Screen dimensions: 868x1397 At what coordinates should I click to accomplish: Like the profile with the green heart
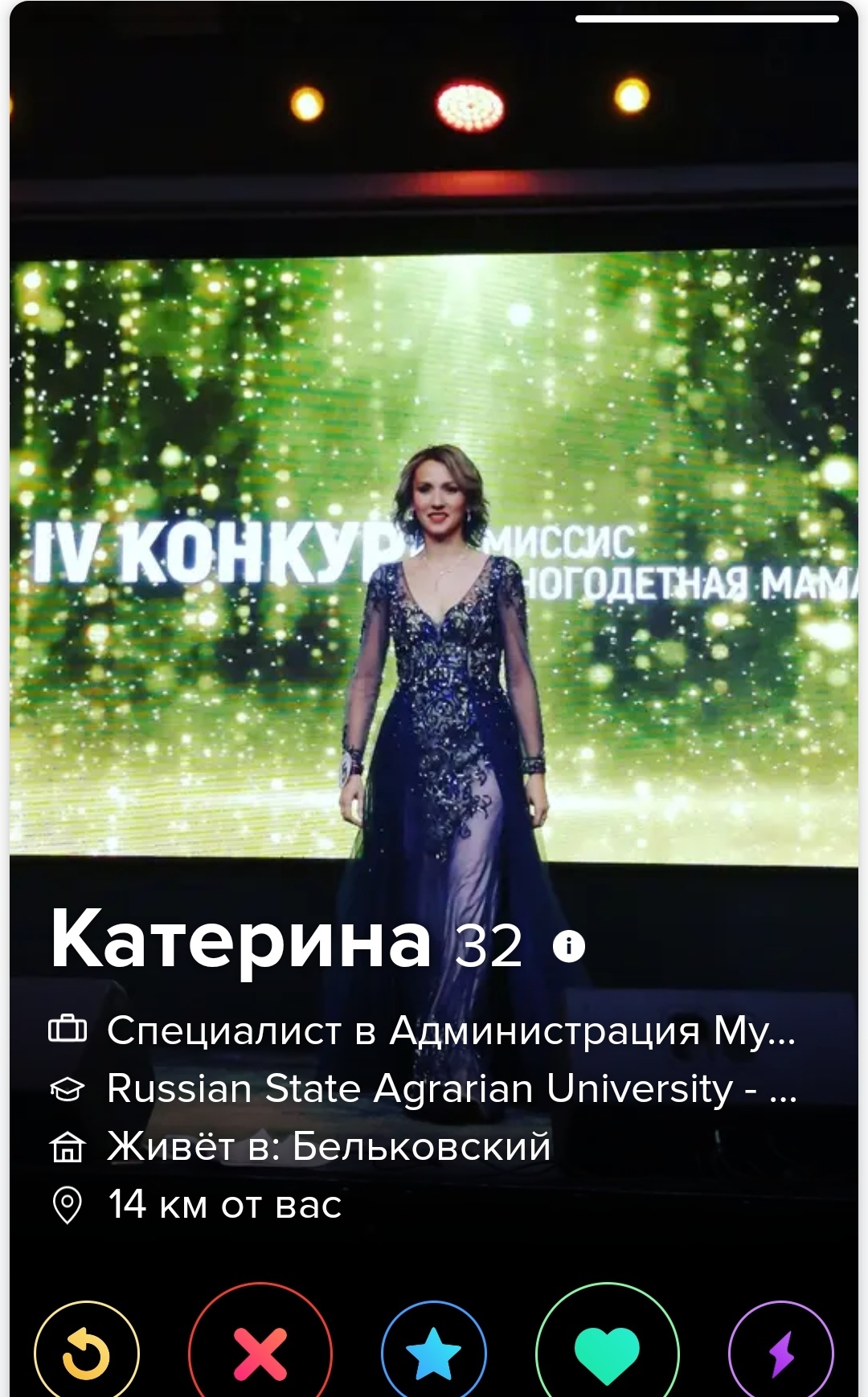[x=608, y=1350]
